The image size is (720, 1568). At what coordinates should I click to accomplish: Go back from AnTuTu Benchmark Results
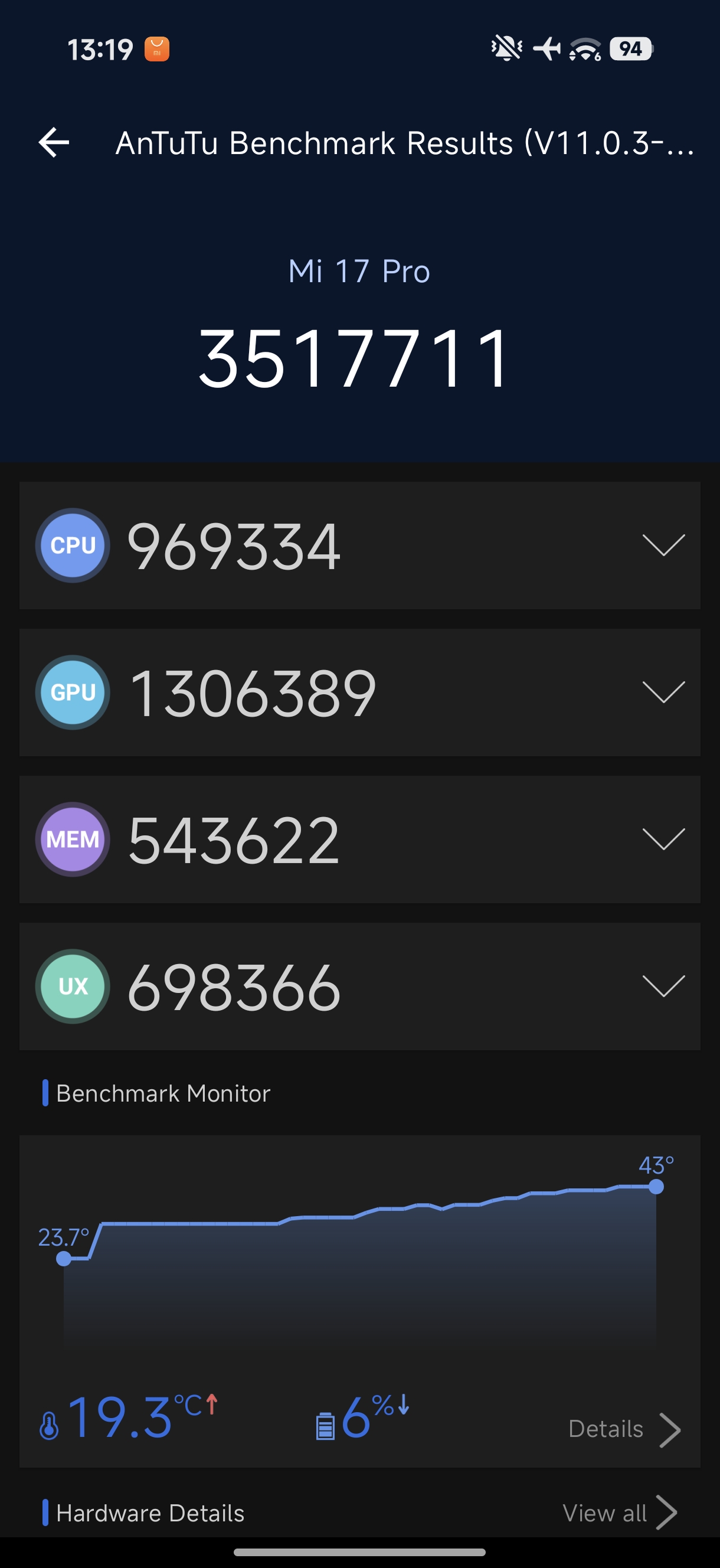pyautogui.click(x=54, y=142)
